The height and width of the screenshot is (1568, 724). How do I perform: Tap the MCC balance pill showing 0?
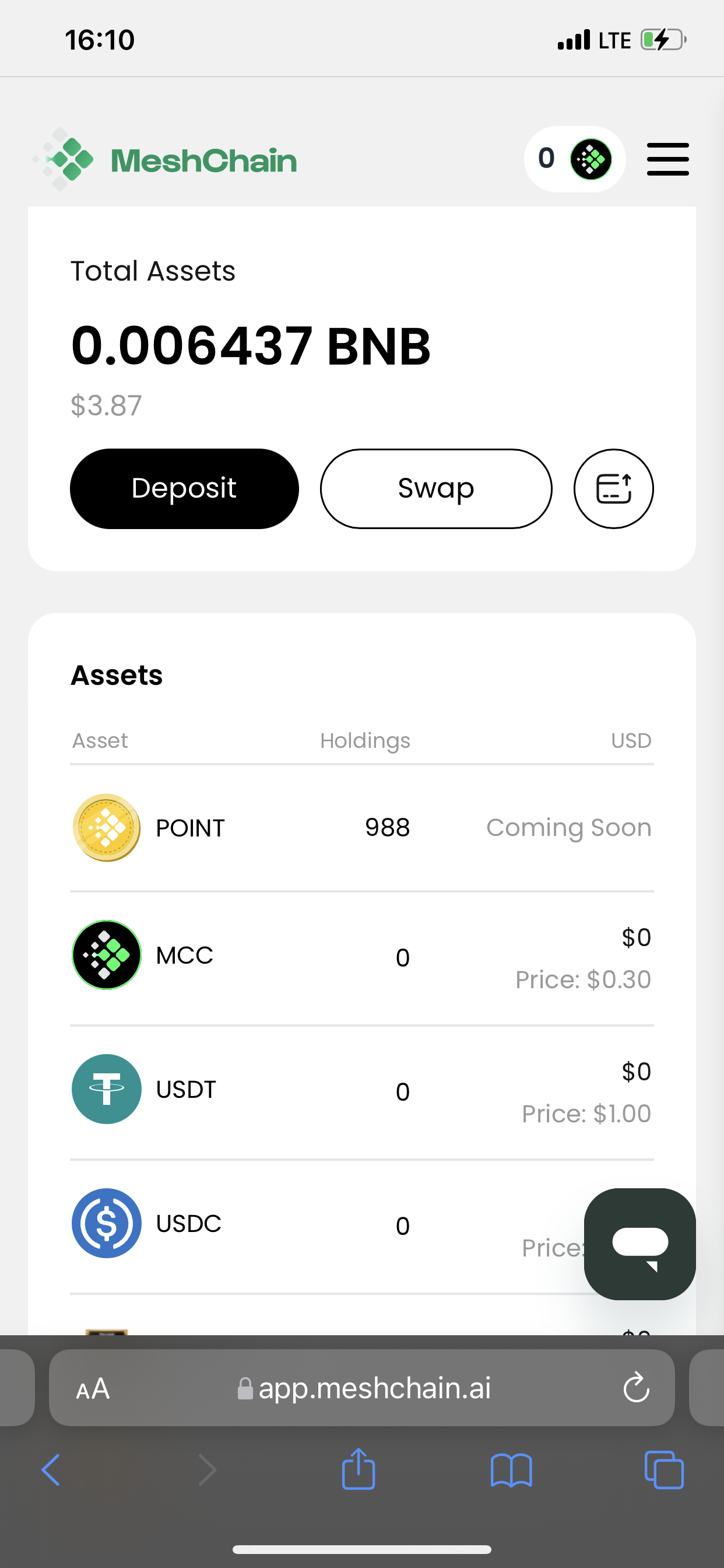pos(574,159)
